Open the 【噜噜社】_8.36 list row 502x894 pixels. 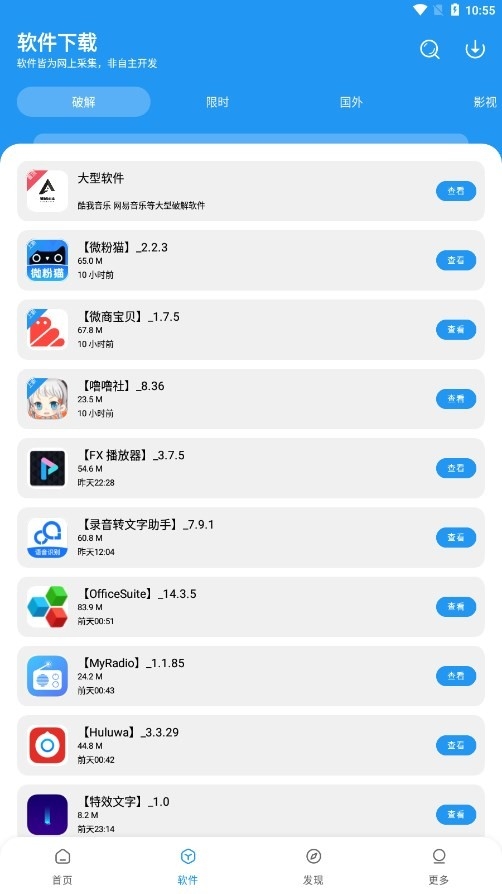click(251, 399)
